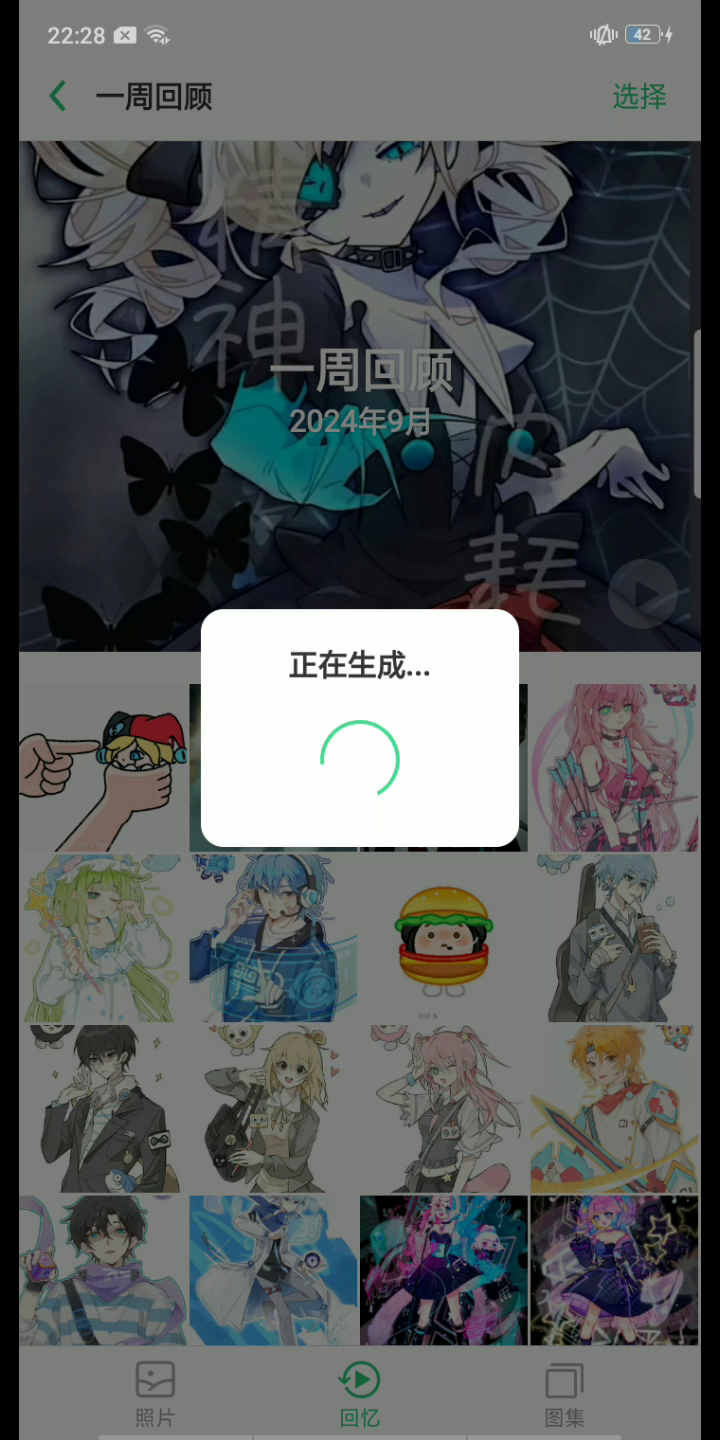The image size is (720, 1440).
Task: Switch to the 图集 tab
Action: [565, 1393]
